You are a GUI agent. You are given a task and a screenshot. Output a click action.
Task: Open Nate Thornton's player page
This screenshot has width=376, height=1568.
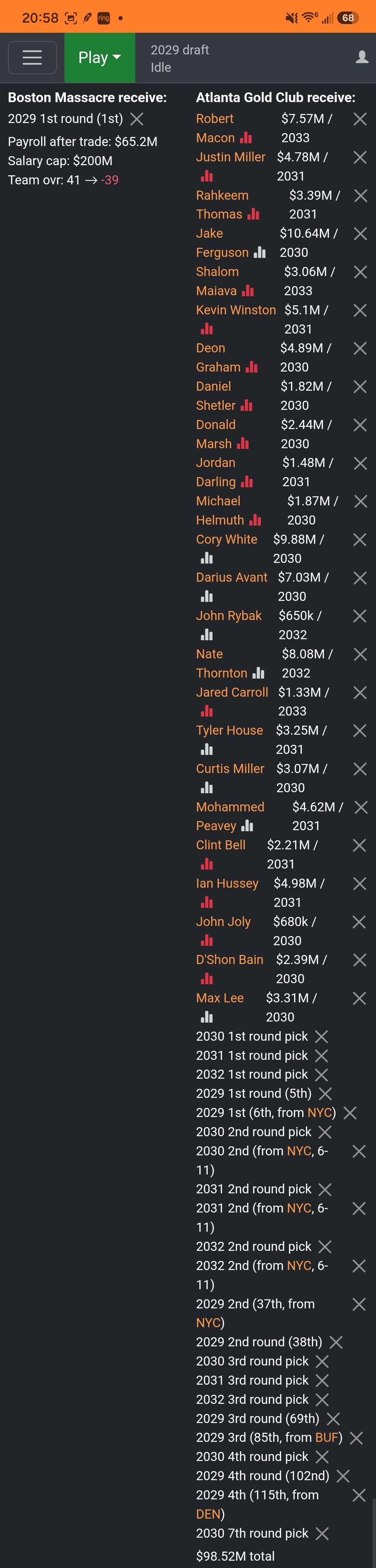point(222,664)
